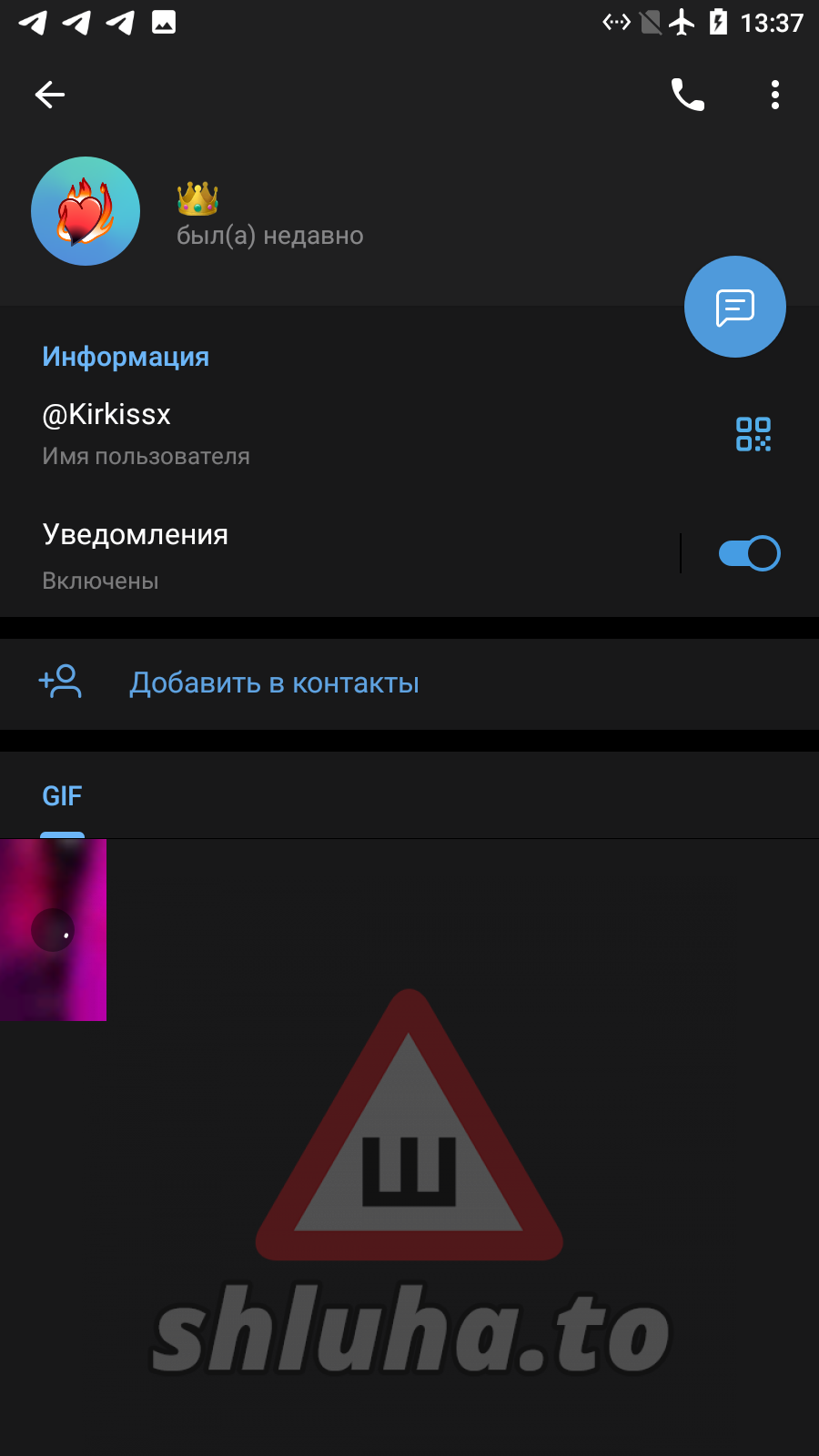Start a voice call with this user

pos(687,95)
